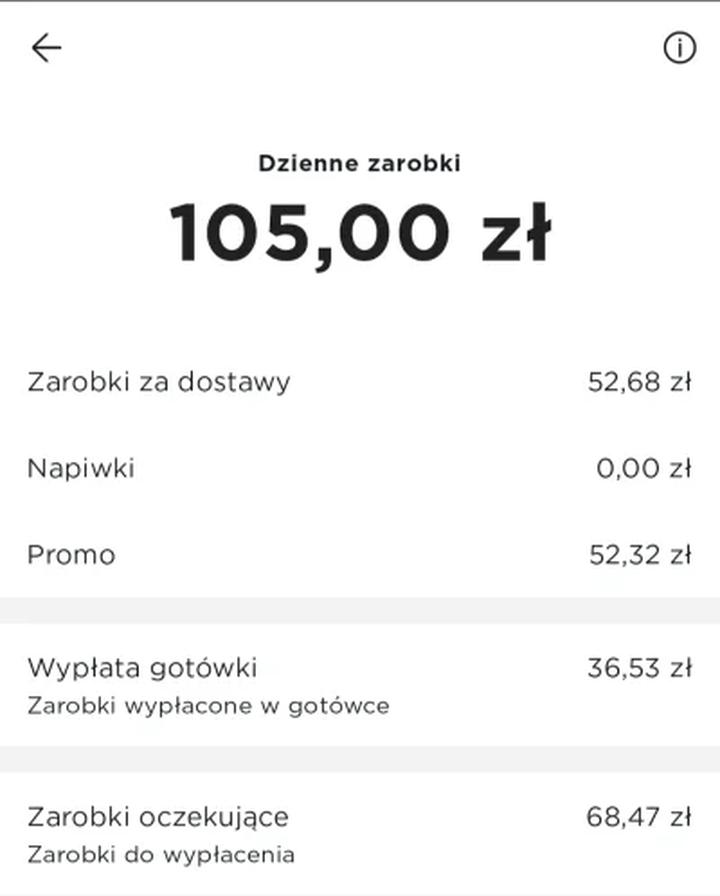Tap the Zarobki do wypłacenia subtitle text
Image resolution: width=720 pixels, height=896 pixels.
158,854
